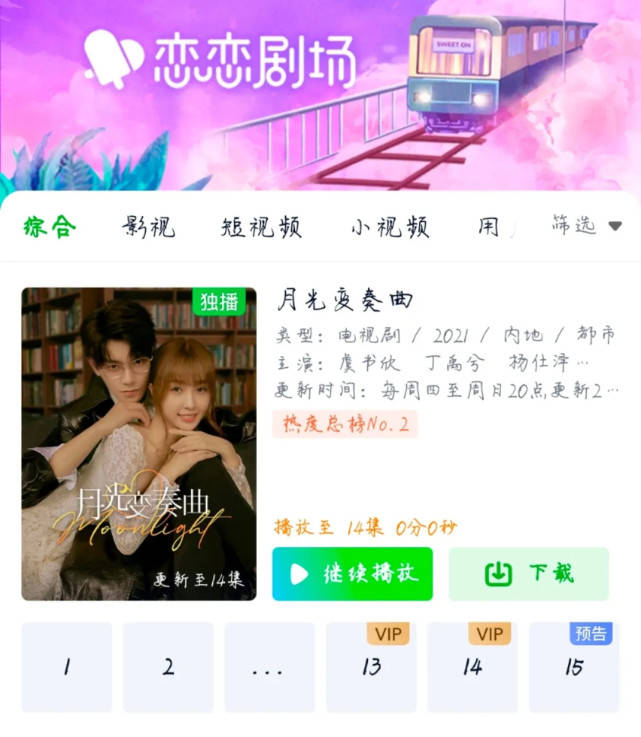The height and width of the screenshot is (737, 641).
Task: Open the 筛选 filter dropdown
Action: (586, 225)
